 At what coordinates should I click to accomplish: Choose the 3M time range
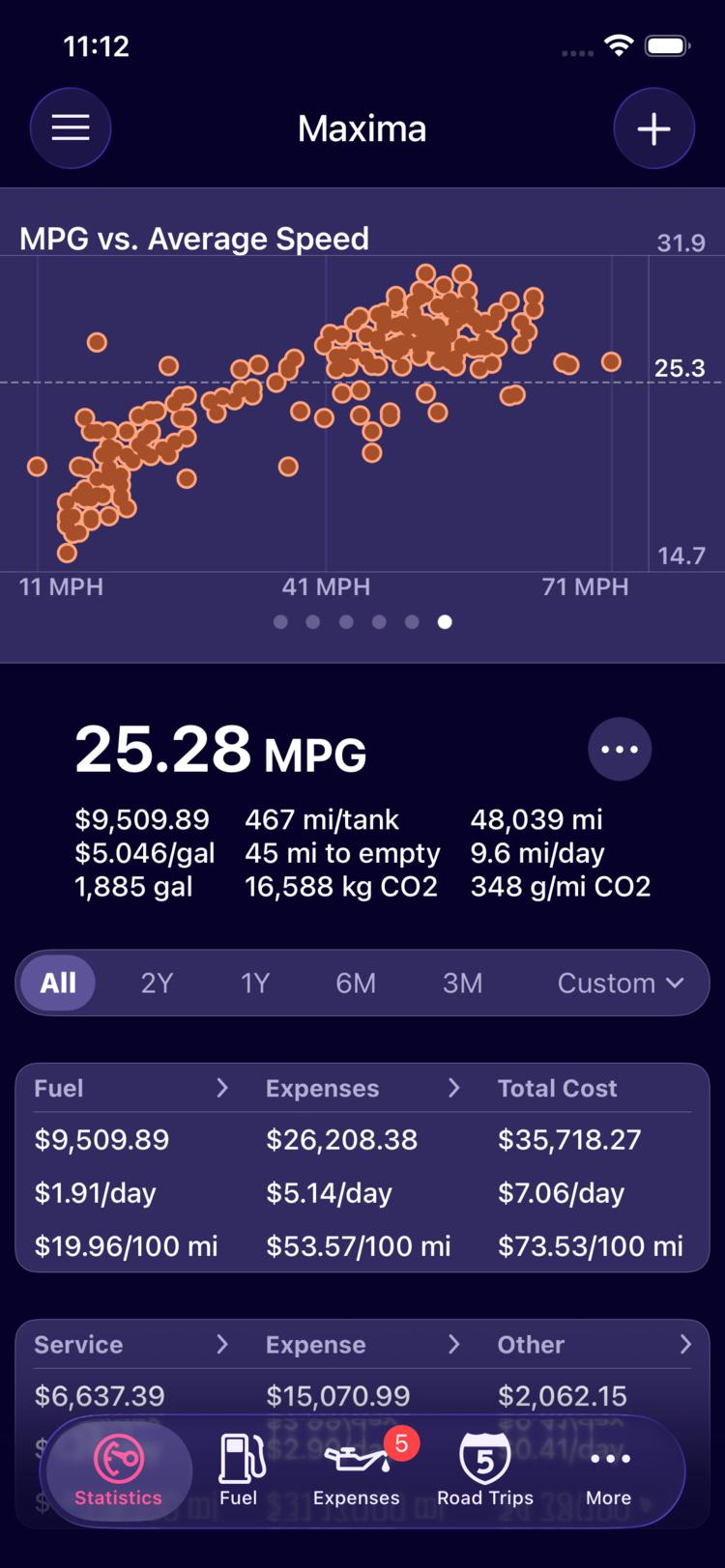click(462, 983)
